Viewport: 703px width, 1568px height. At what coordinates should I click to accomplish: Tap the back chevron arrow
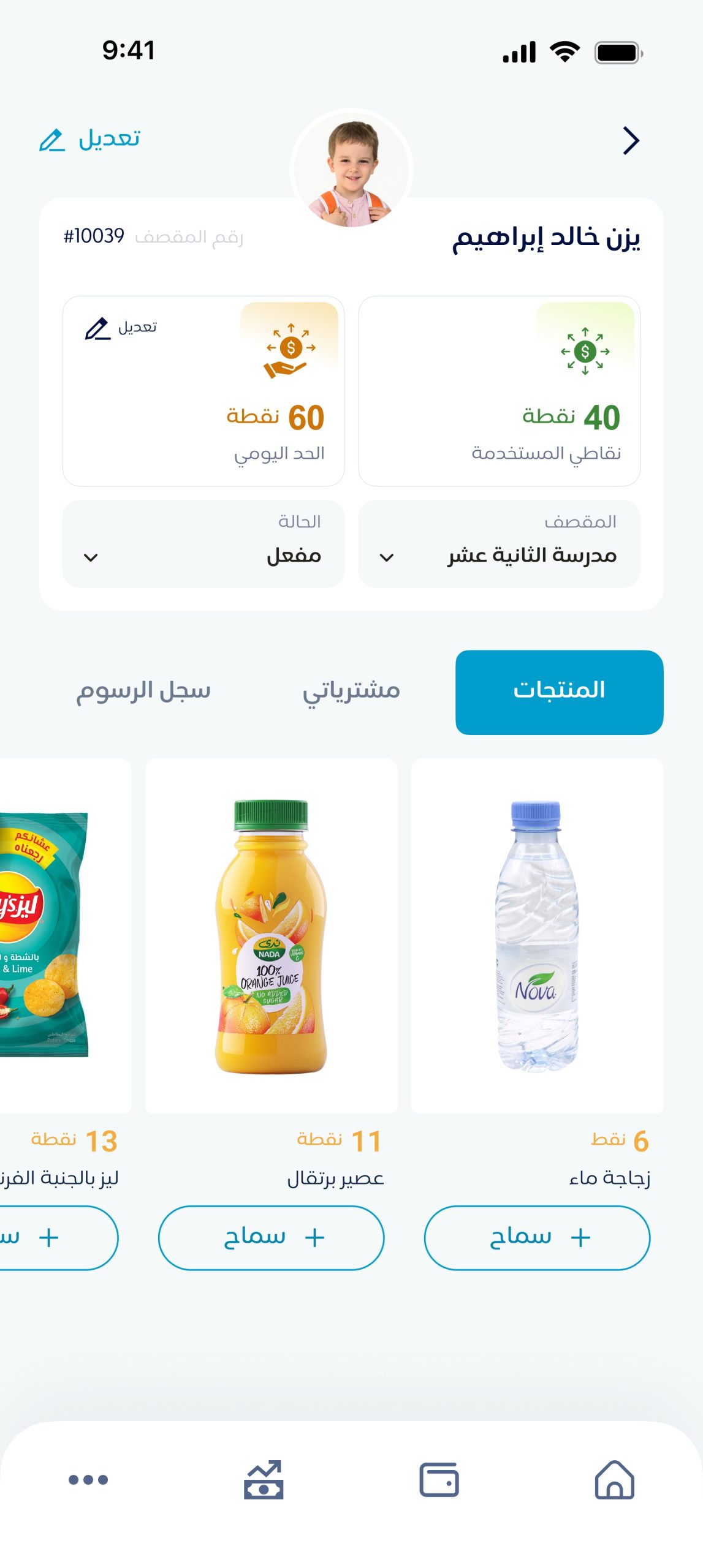630,141
